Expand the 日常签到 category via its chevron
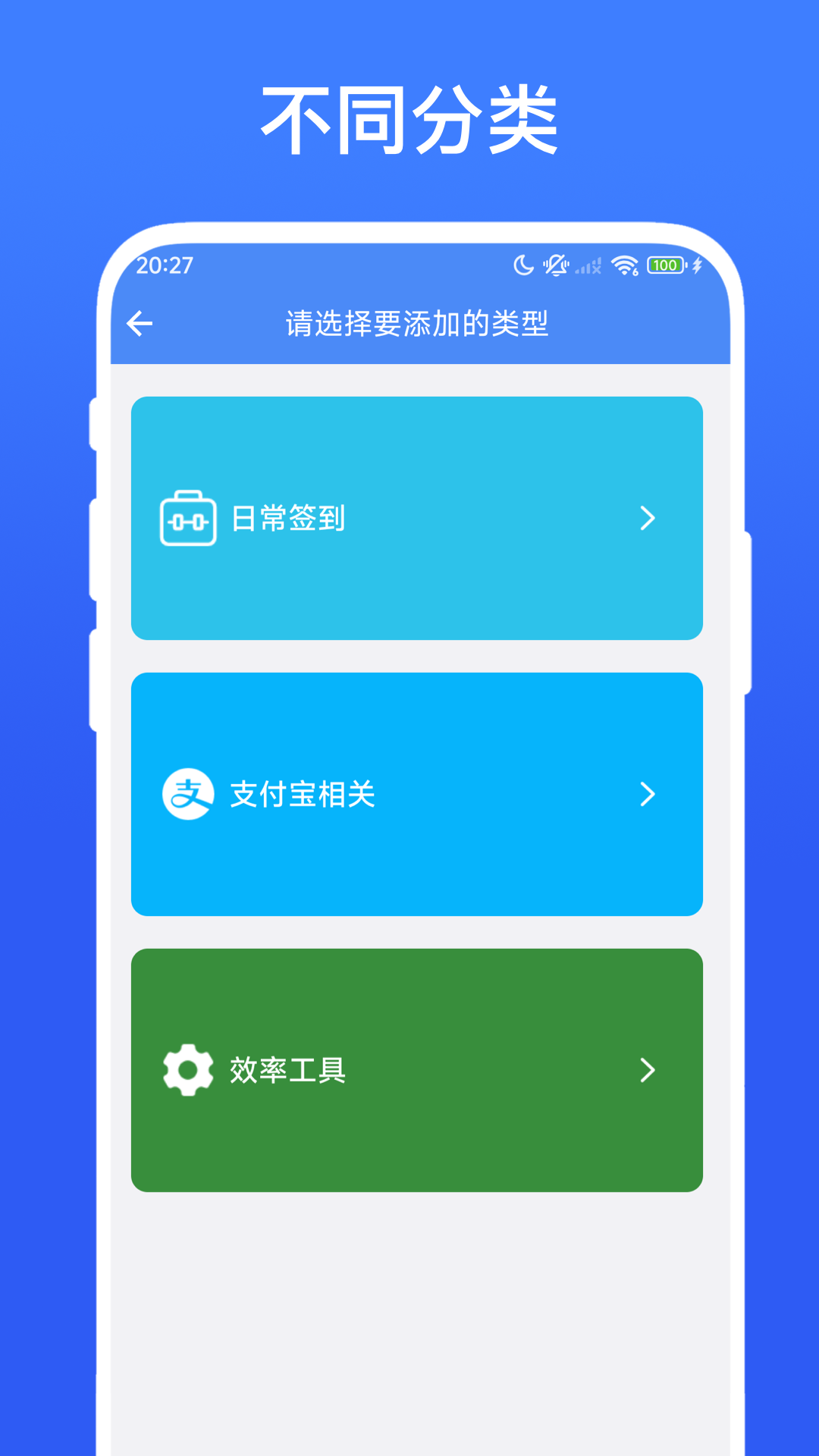819x1456 pixels. 648,519
